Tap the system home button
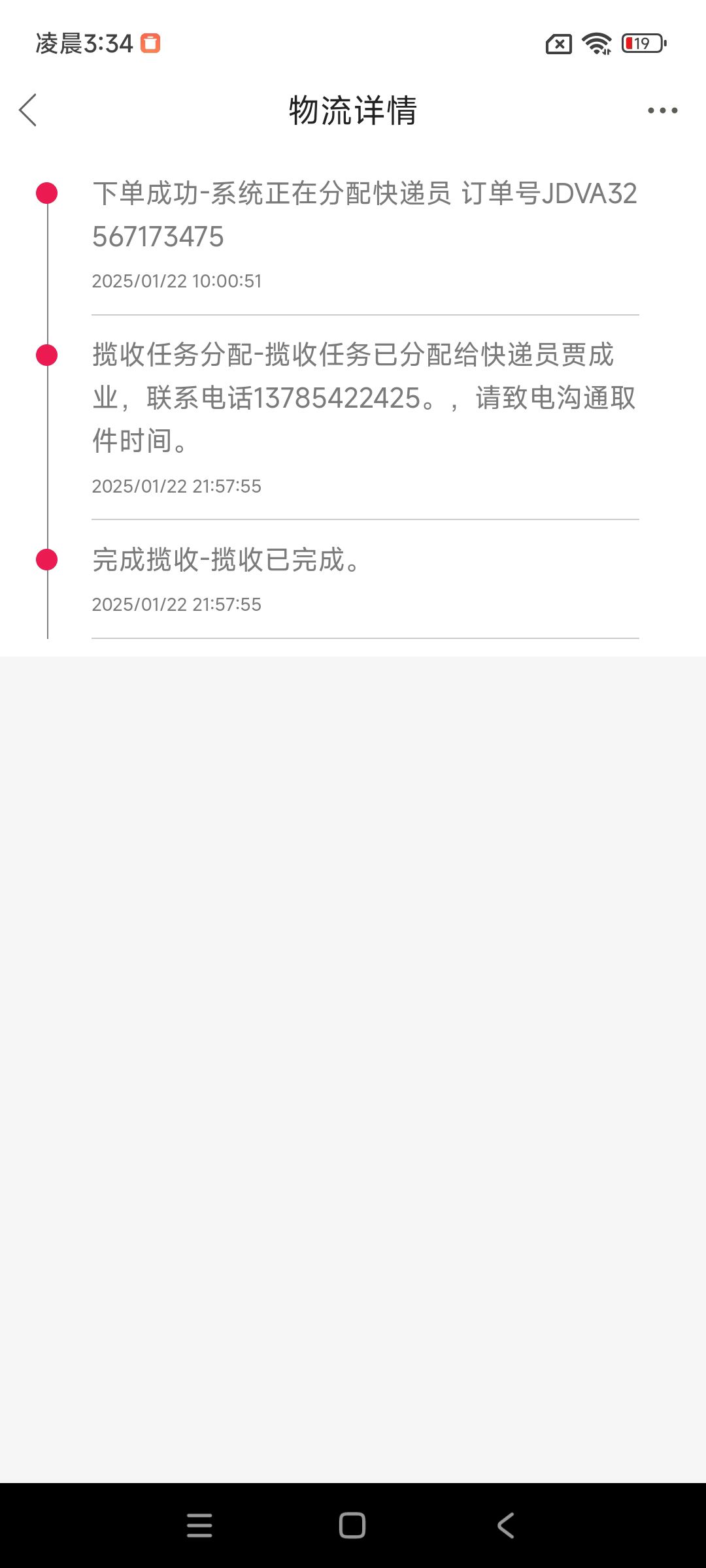706x1568 pixels. [352, 1526]
